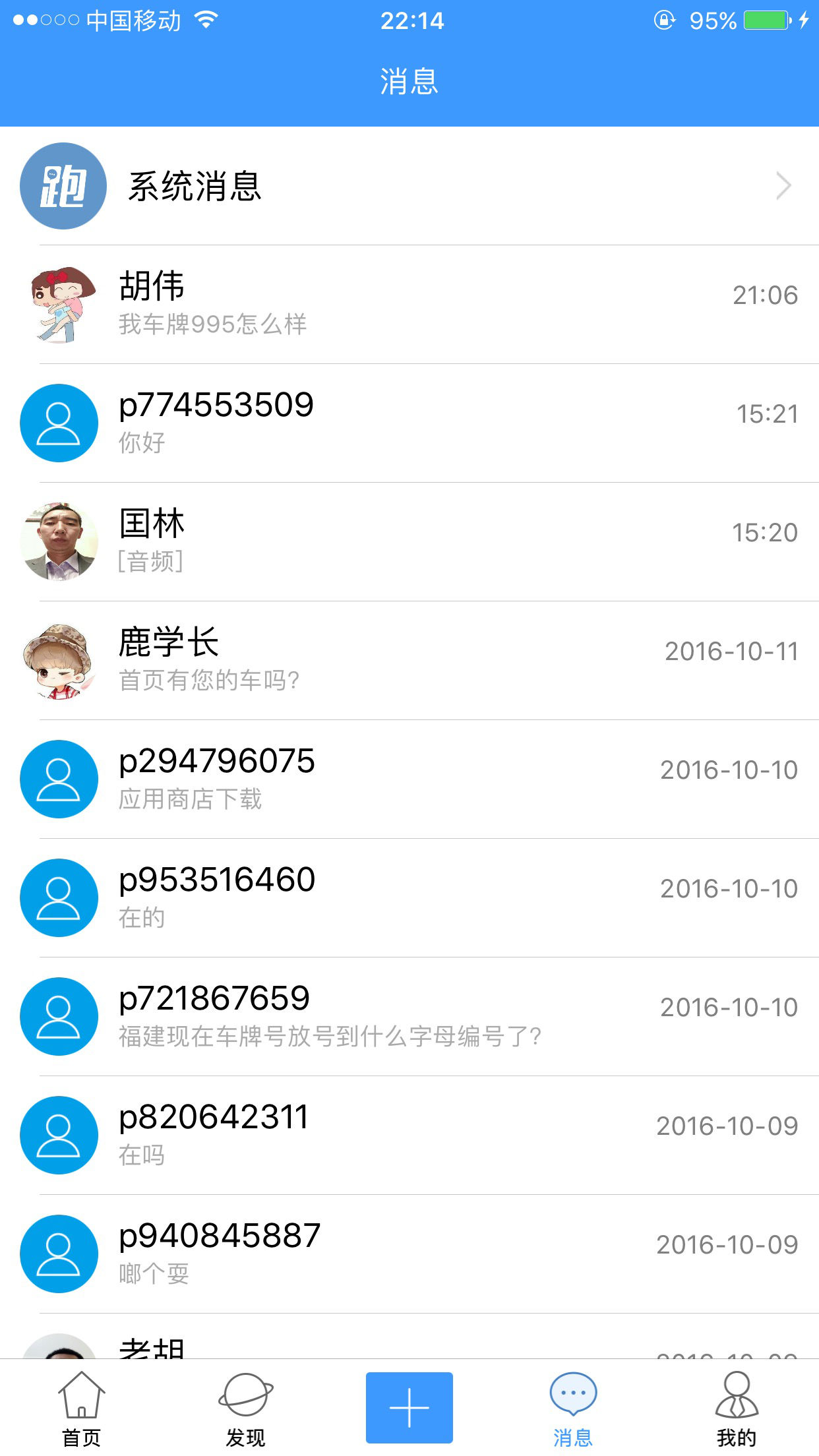Screen dimensions: 819x1456
Task: Switch to the 发现 discover tab
Action: pos(245,1409)
